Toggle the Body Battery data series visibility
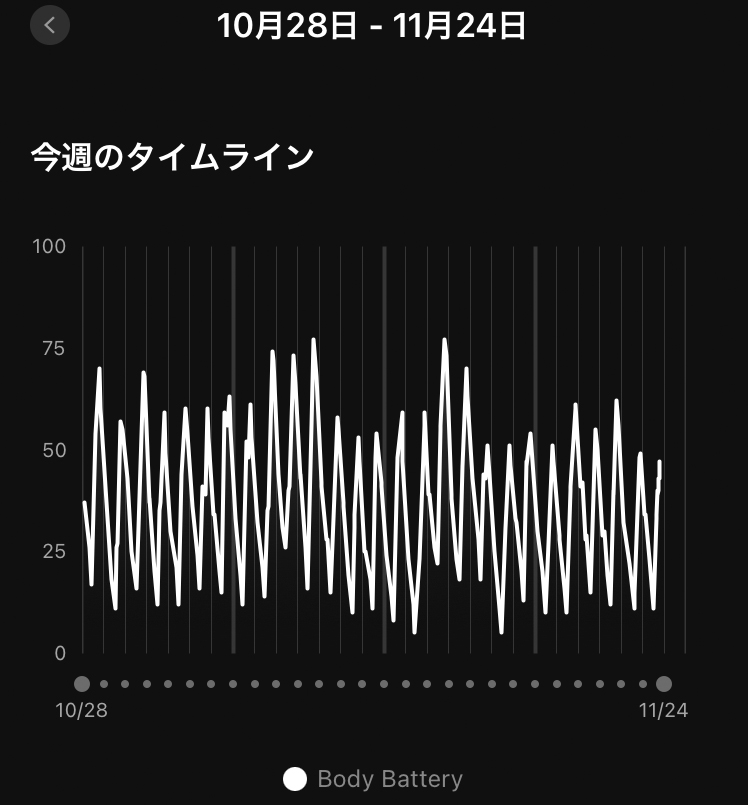 (x=294, y=778)
